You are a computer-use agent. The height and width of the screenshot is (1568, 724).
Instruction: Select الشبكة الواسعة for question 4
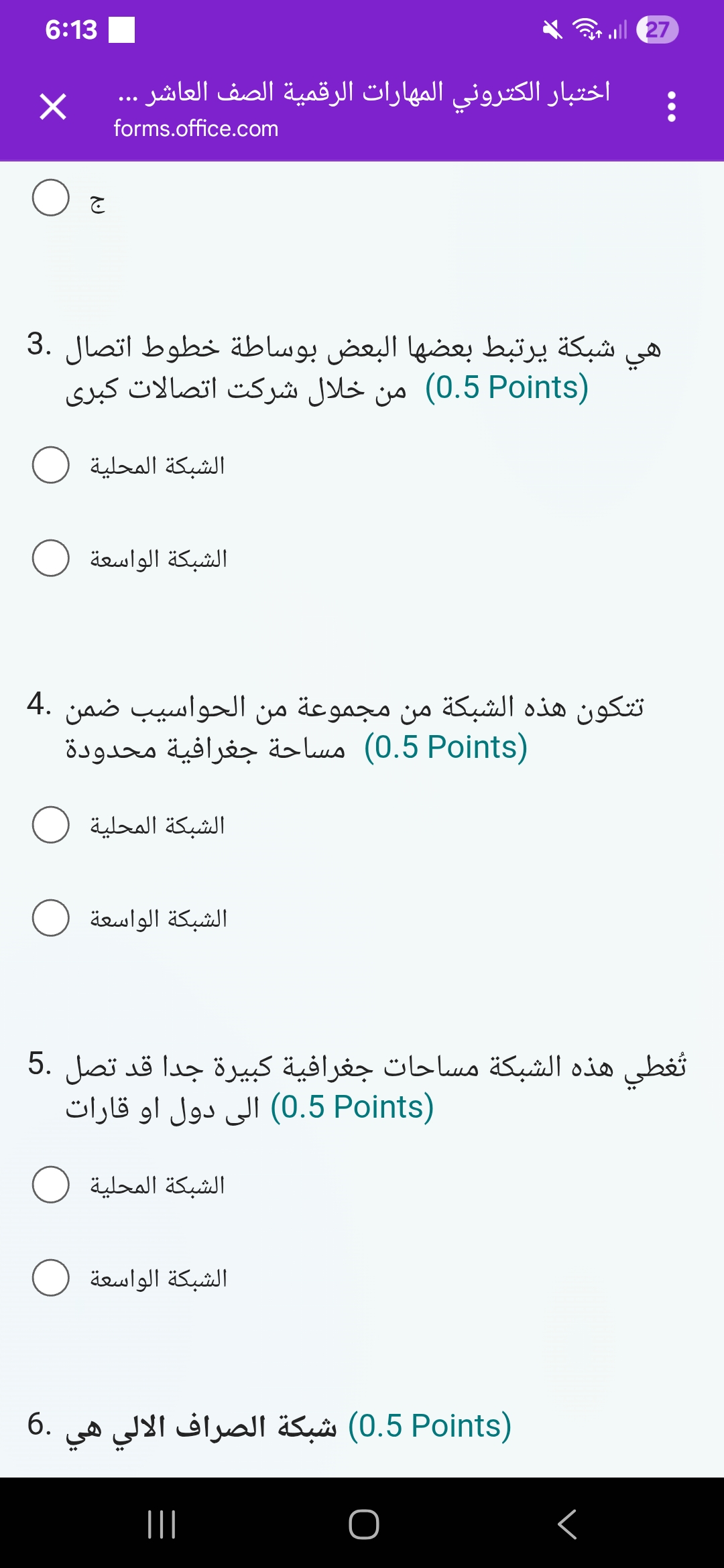tap(51, 918)
